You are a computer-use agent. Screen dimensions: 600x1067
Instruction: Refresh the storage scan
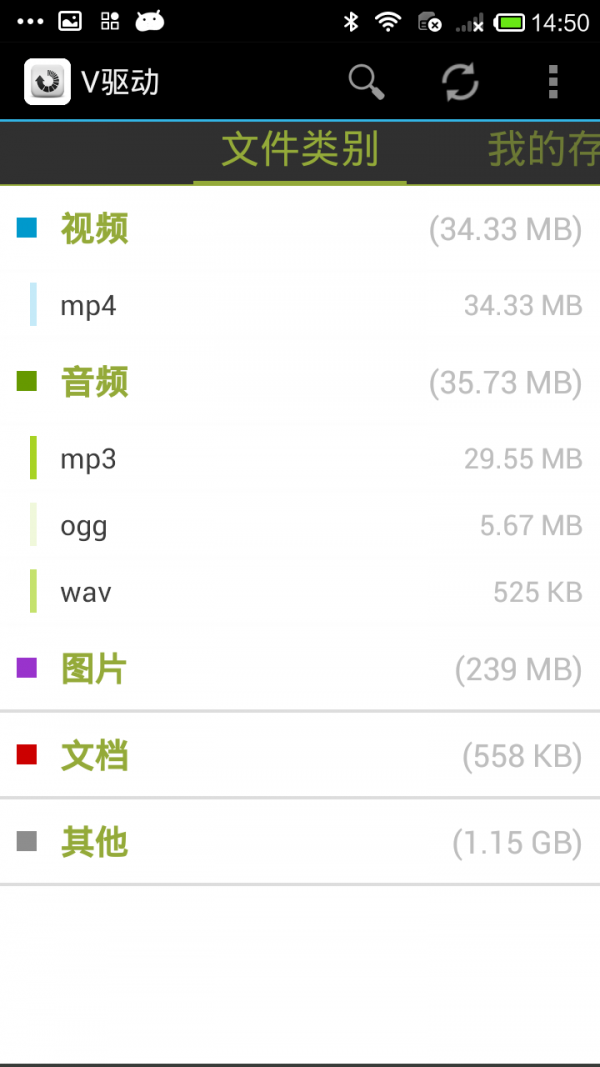click(x=461, y=82)
